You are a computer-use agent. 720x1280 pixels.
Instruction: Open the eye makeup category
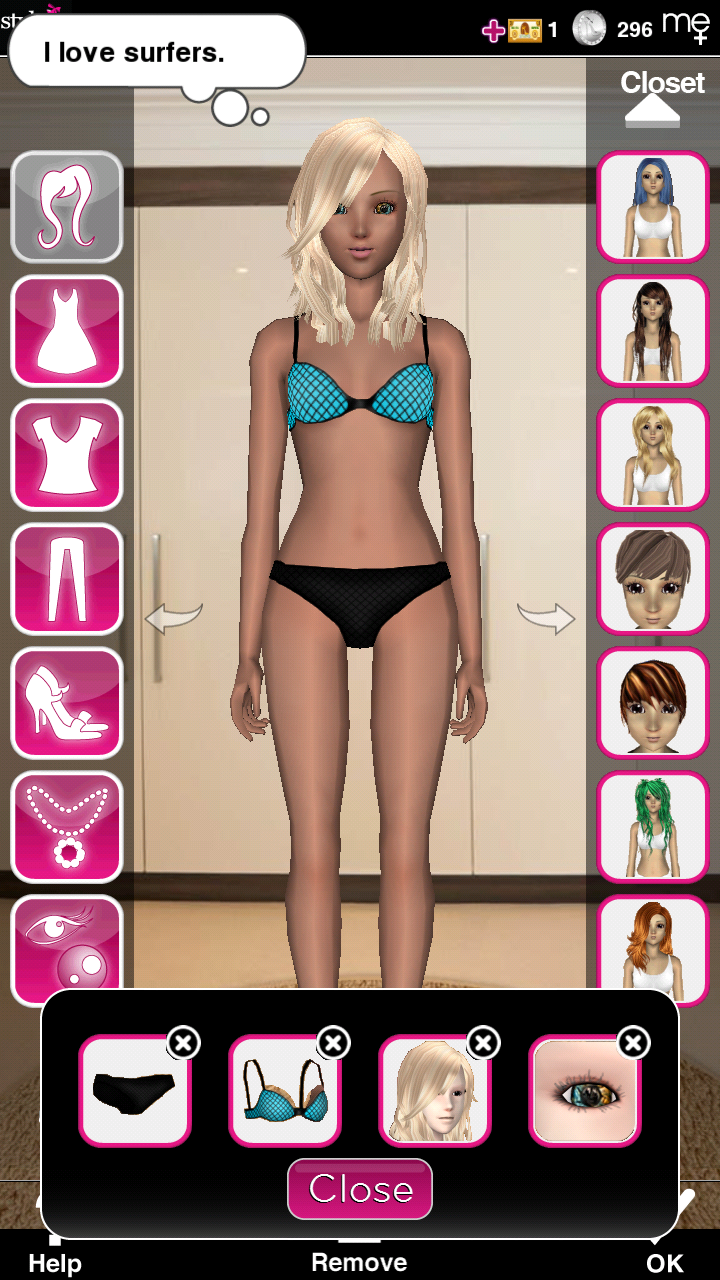(x=66, y=948)
